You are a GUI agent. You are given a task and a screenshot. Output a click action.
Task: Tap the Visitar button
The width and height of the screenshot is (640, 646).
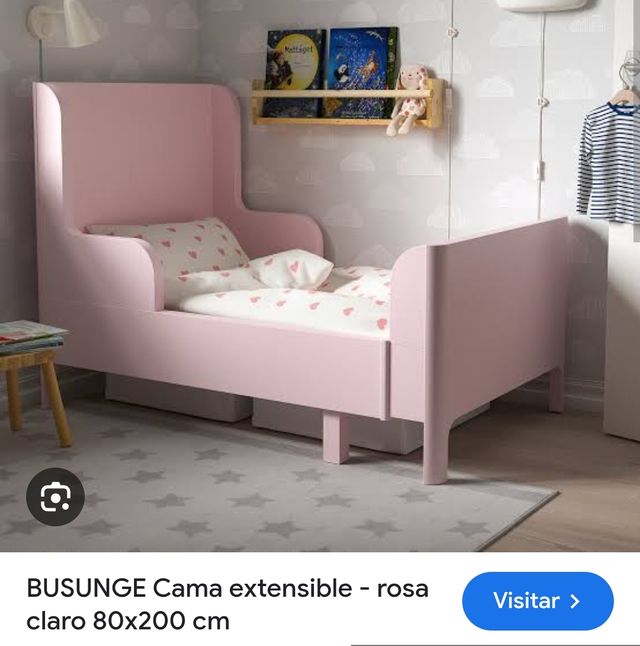point(537,601)
